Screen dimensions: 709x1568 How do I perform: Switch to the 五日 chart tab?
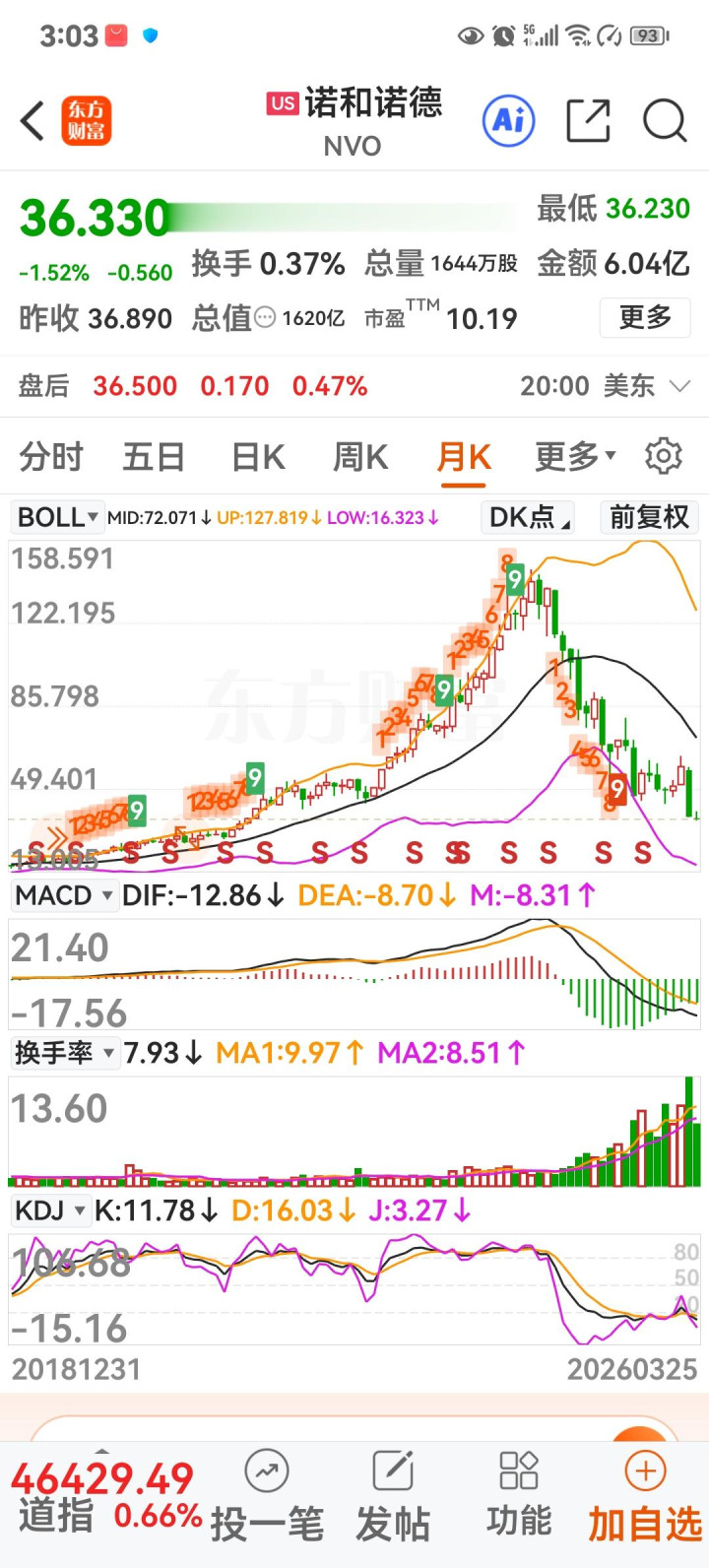click(x=154, y=457)
